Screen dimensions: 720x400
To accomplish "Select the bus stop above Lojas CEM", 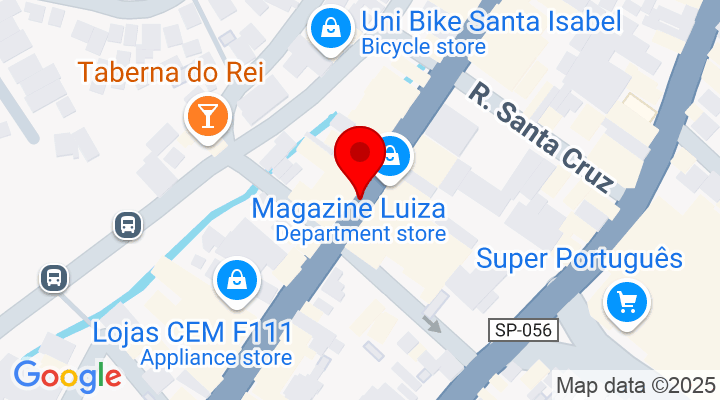I will (54, 277).
